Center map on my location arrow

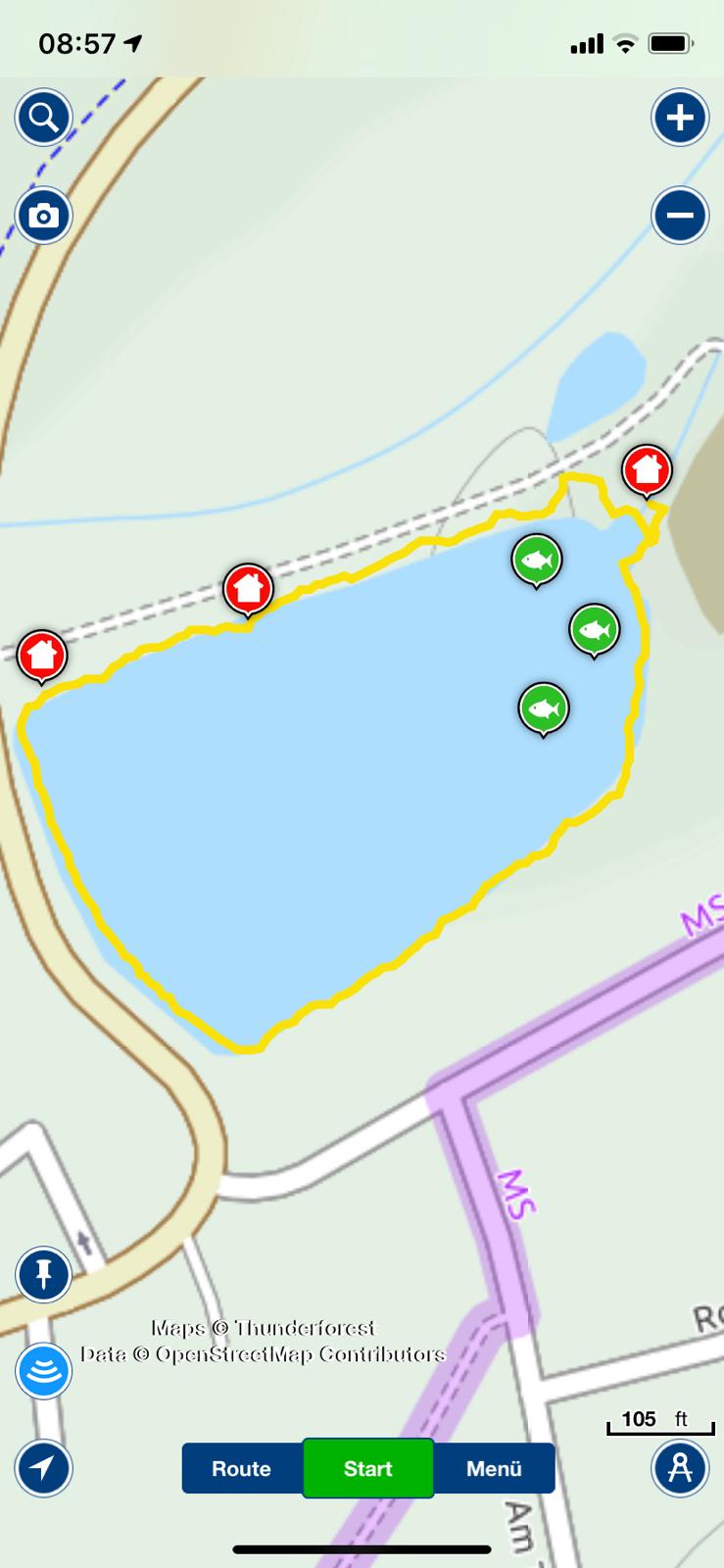[x=43, y=1468]
